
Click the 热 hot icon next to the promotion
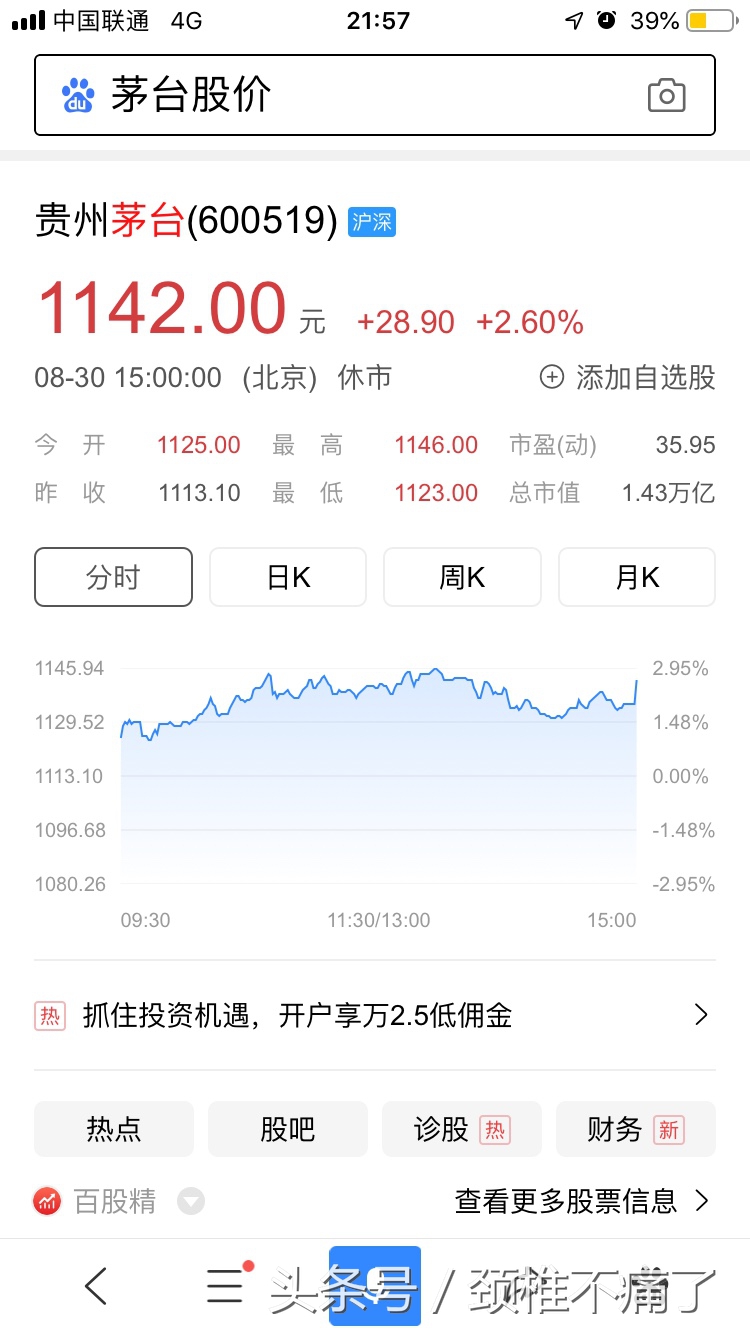49,1015
